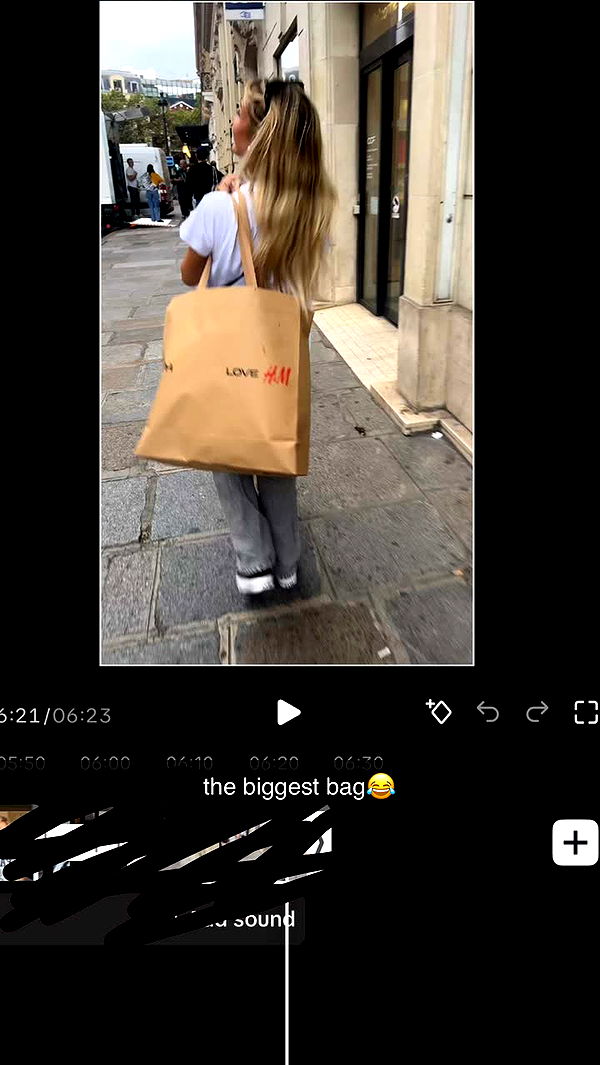Redo the last undone edit
The width and height of the screenshot is (600, 1065).
coord(537,711)
